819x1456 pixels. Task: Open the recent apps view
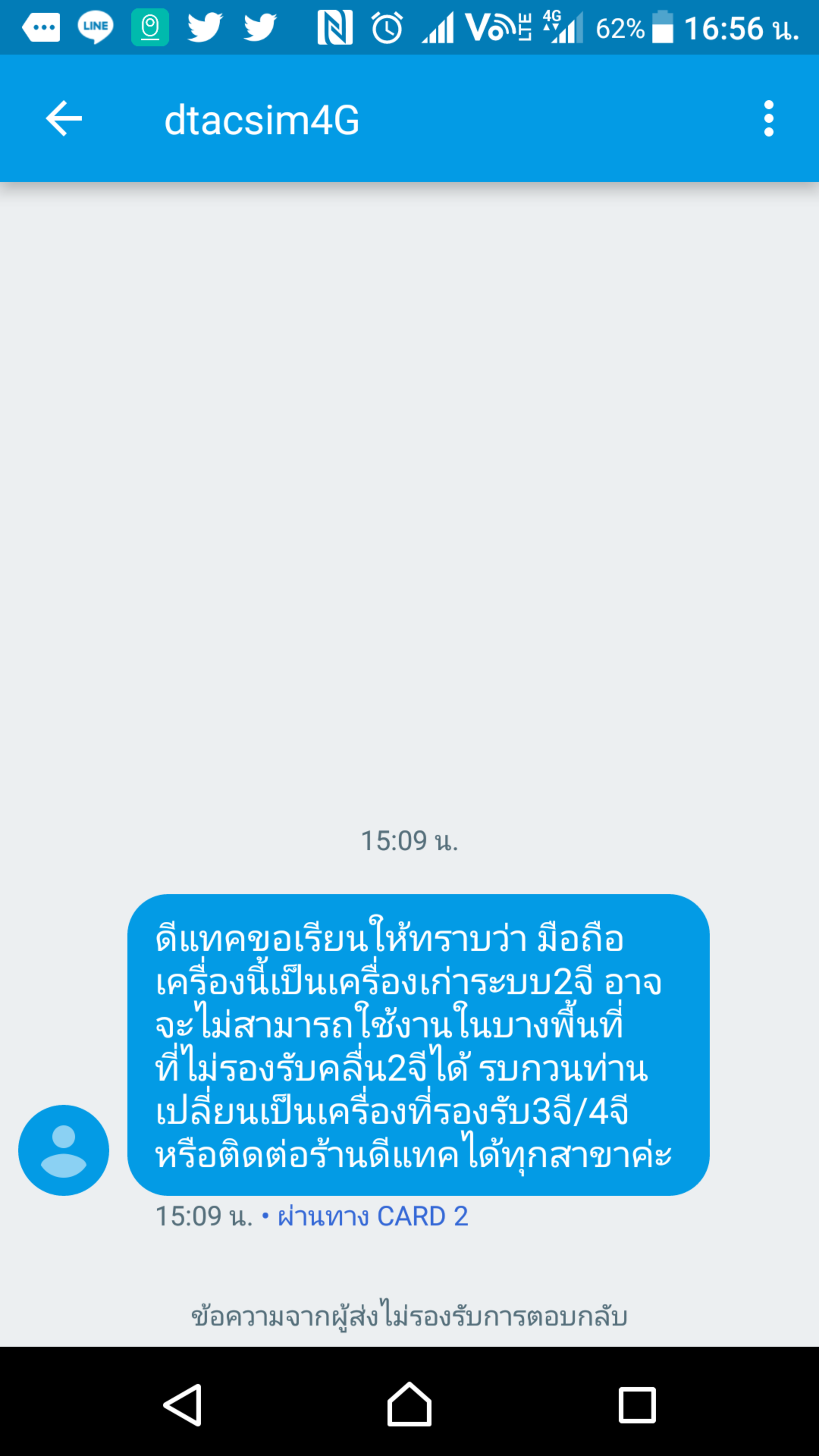click(637, 1404)
